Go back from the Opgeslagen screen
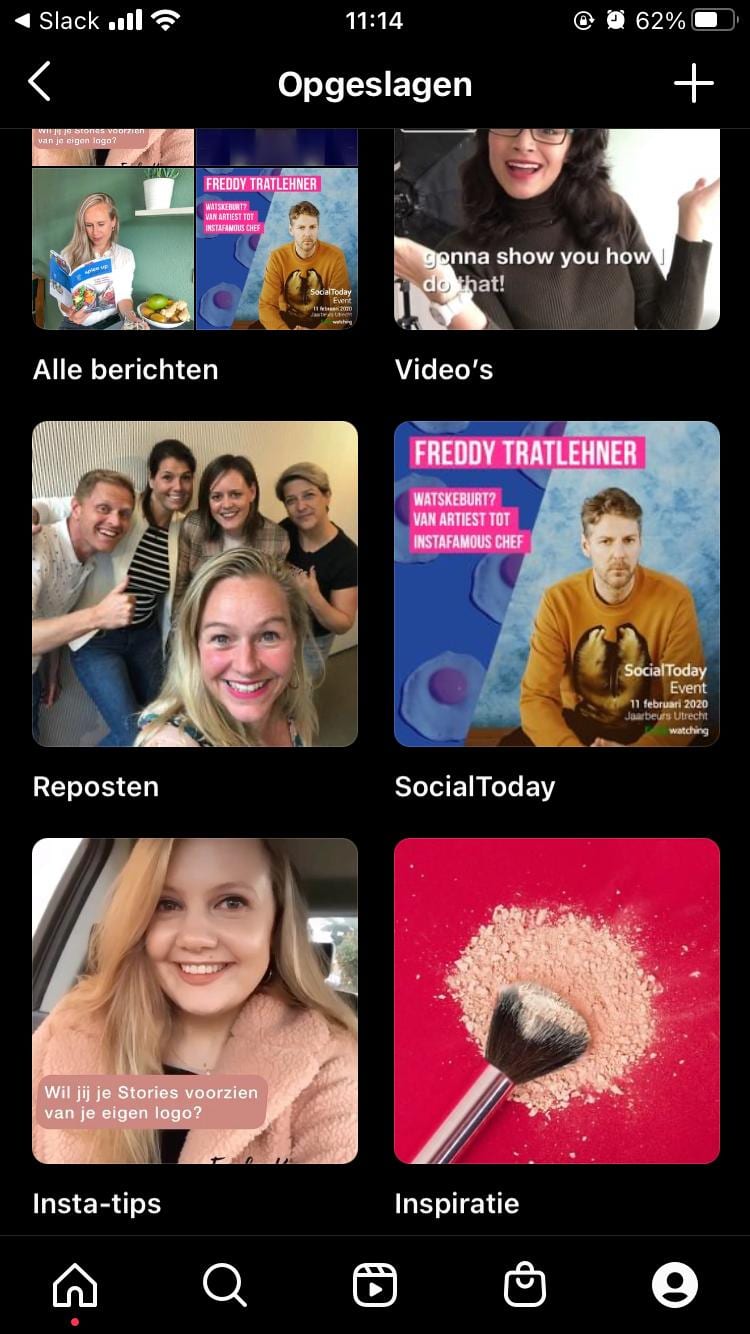 [x=40, y=83]
